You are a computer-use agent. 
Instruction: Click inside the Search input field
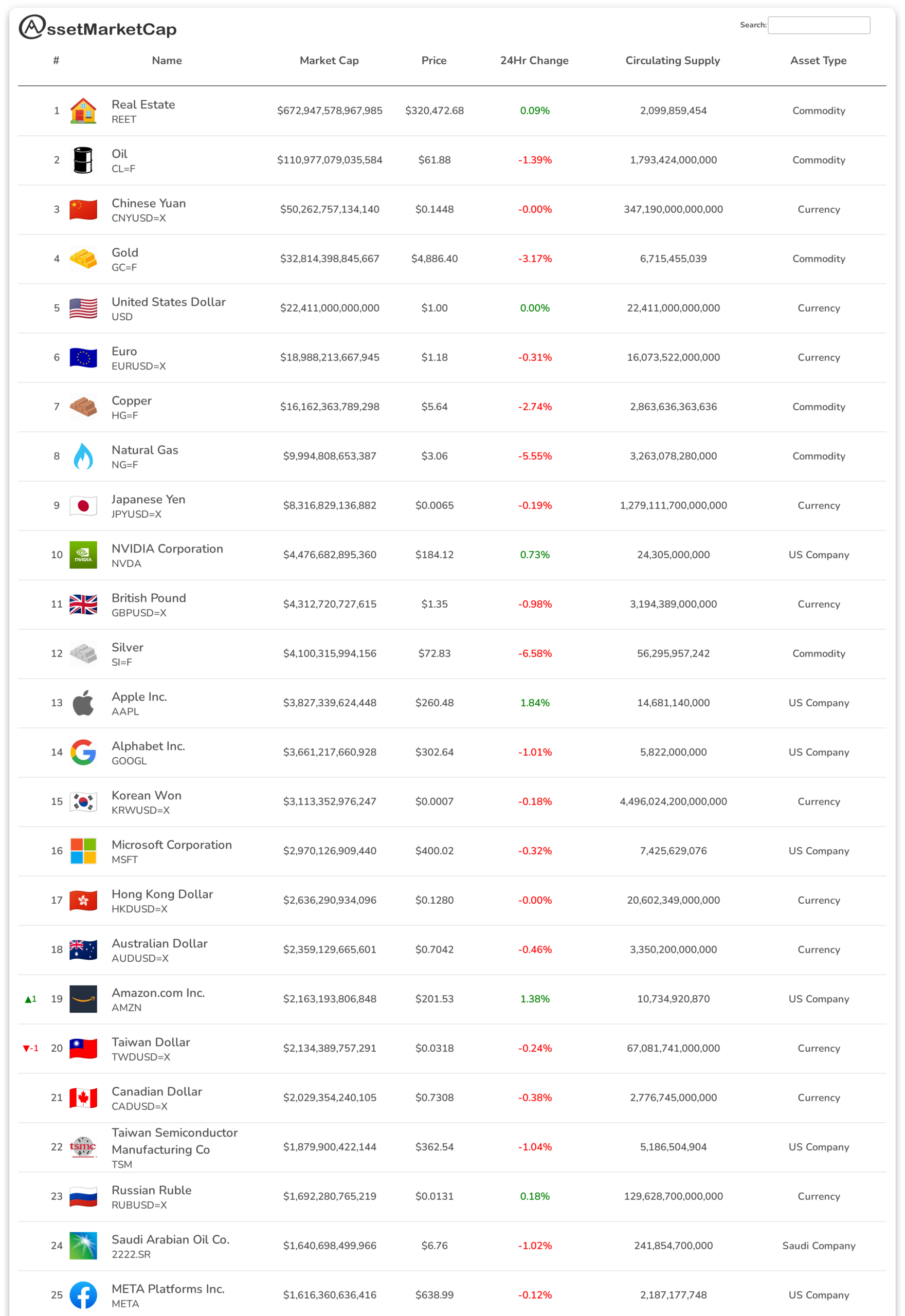pyautogui.click(x=819, y=26)
